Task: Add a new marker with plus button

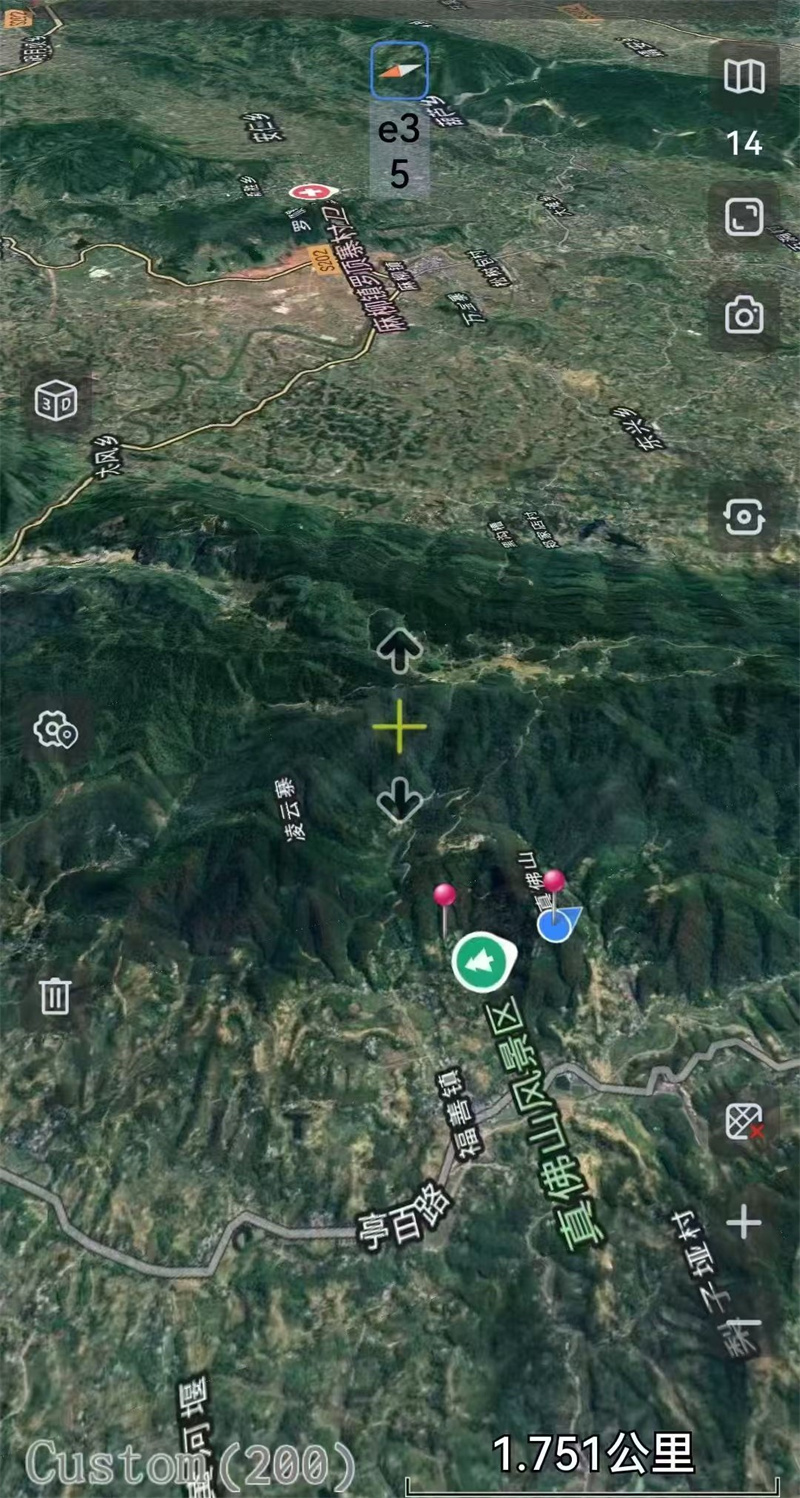Action: [x=744, y=1222]
